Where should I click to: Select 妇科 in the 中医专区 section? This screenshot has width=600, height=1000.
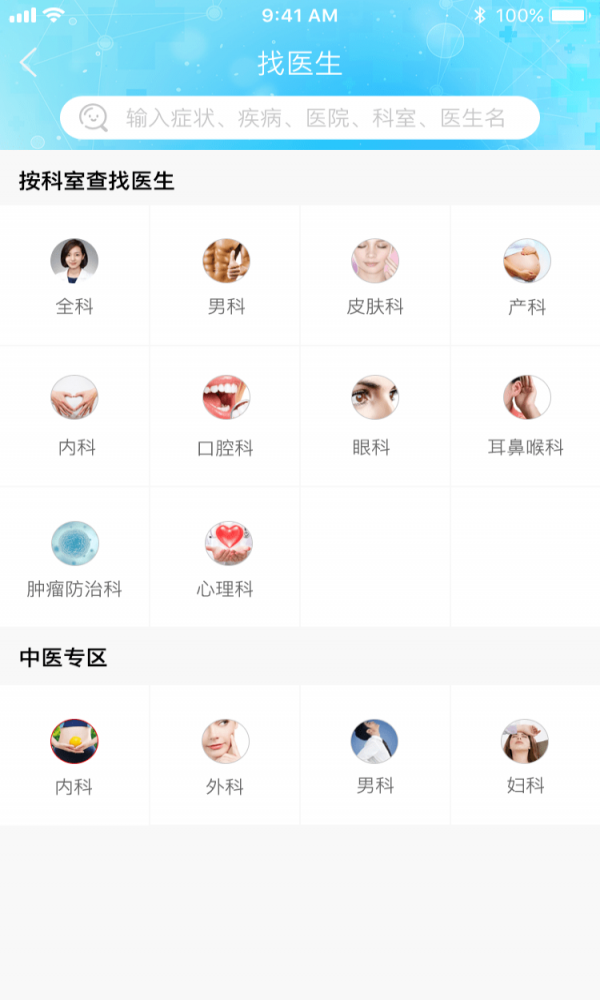(x=526, y=756)
